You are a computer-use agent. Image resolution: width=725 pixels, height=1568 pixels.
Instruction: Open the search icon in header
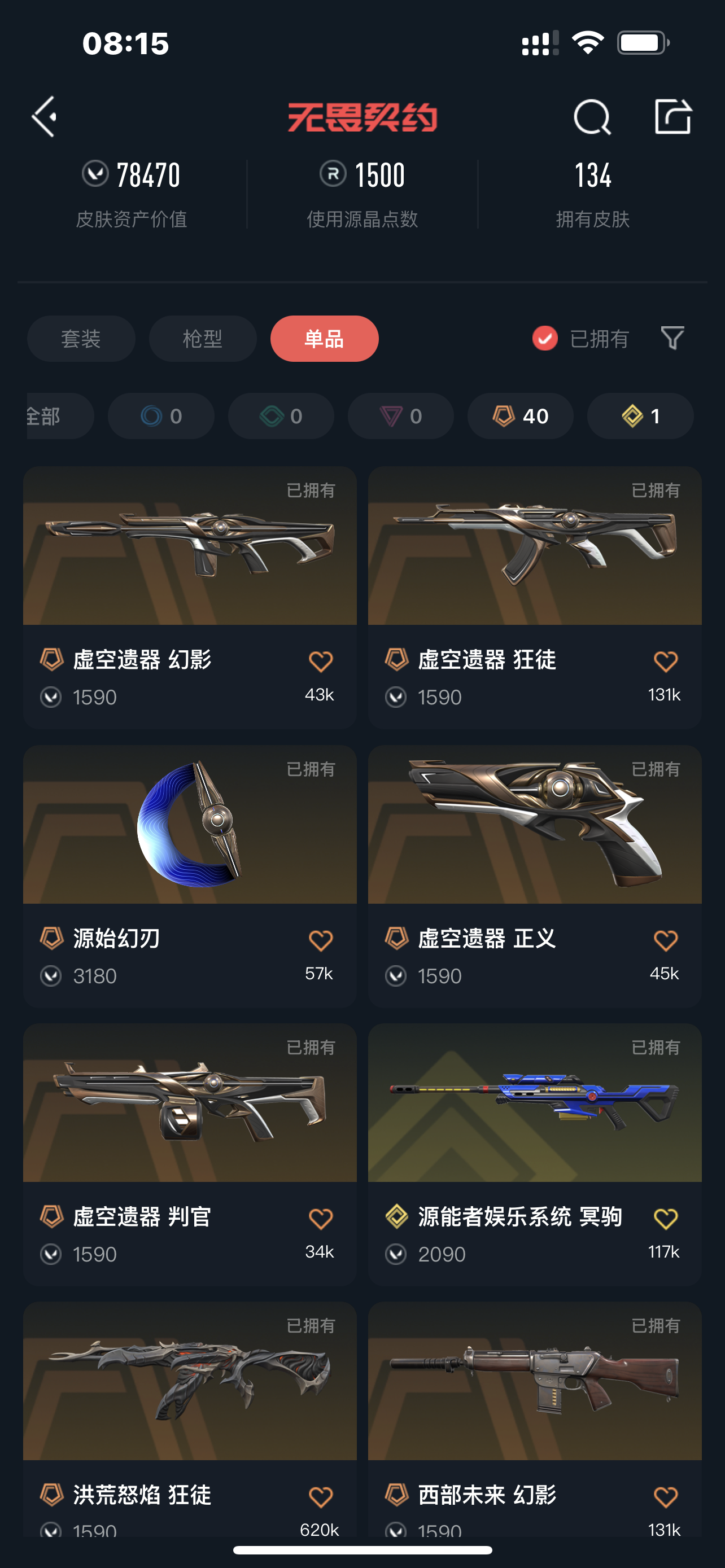pyautogui.click(x=592, y=117)
